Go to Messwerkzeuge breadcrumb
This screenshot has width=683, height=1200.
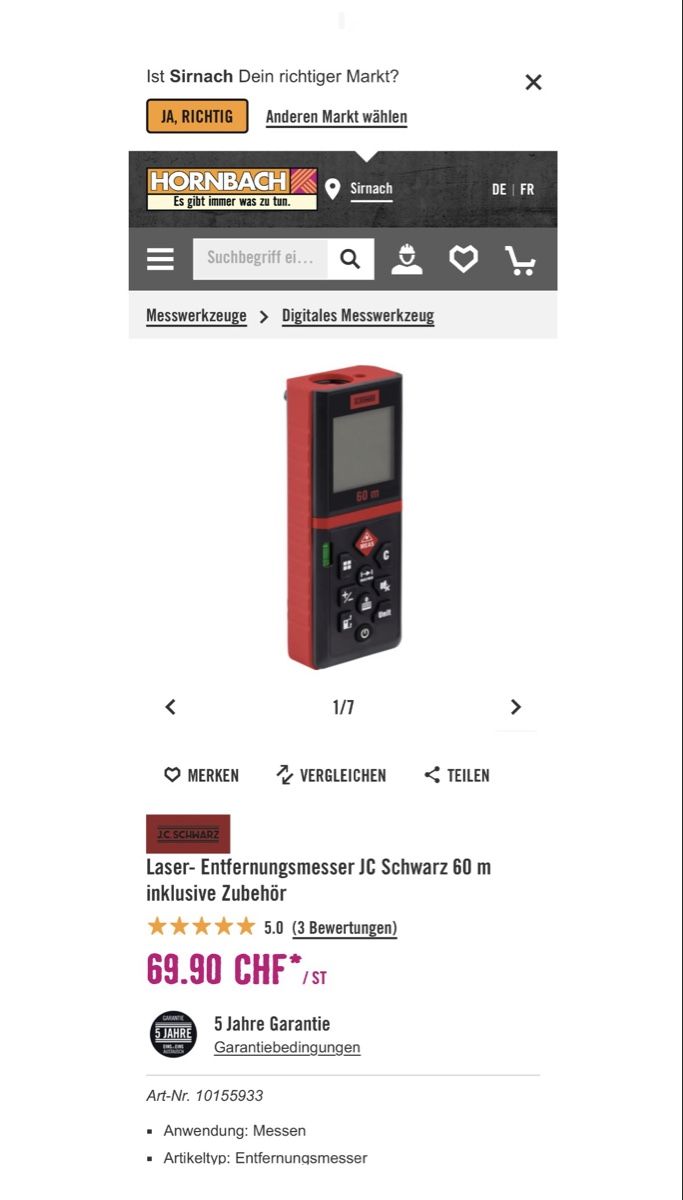[196, 316]
